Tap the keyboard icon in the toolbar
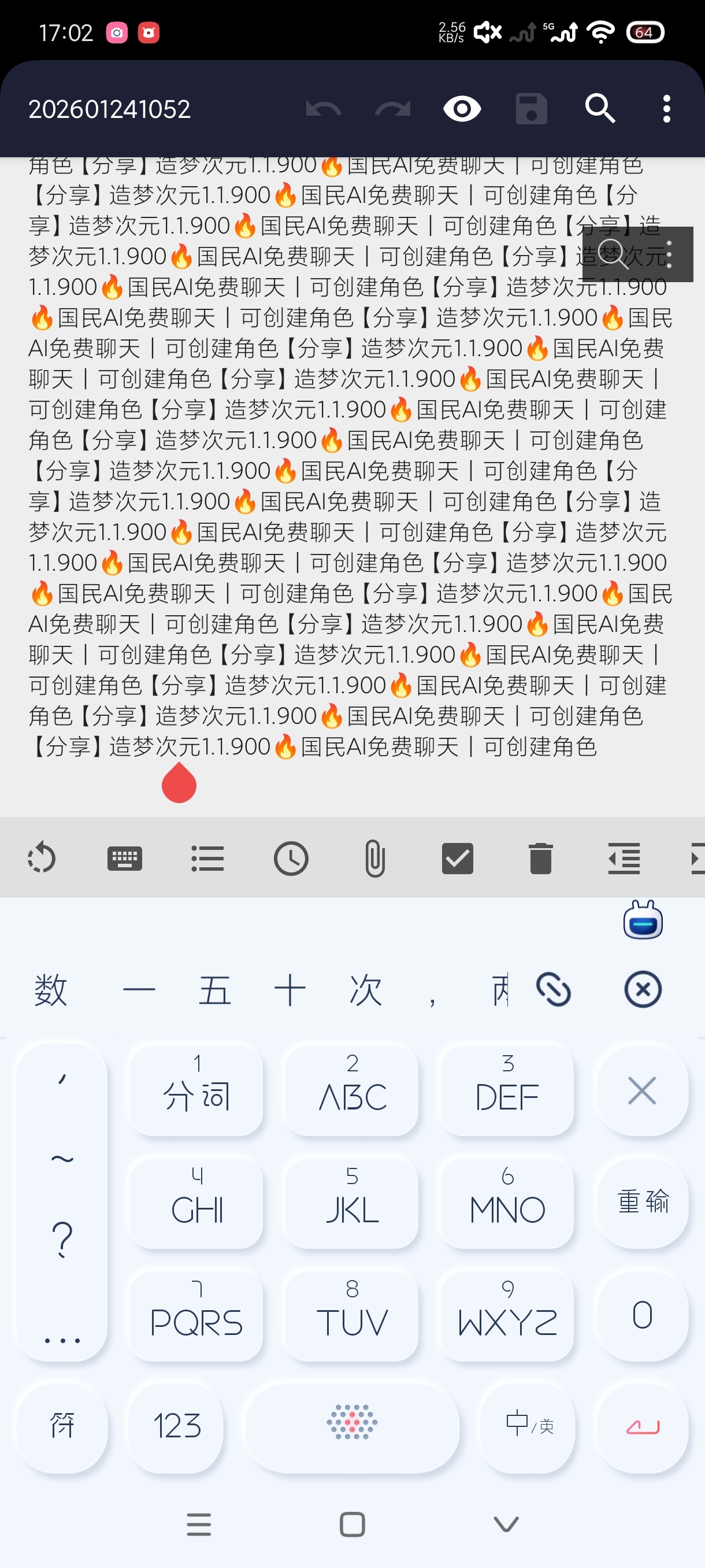Image resolution: width=705 pixels, height=1568 pixels. coord(124,858)
